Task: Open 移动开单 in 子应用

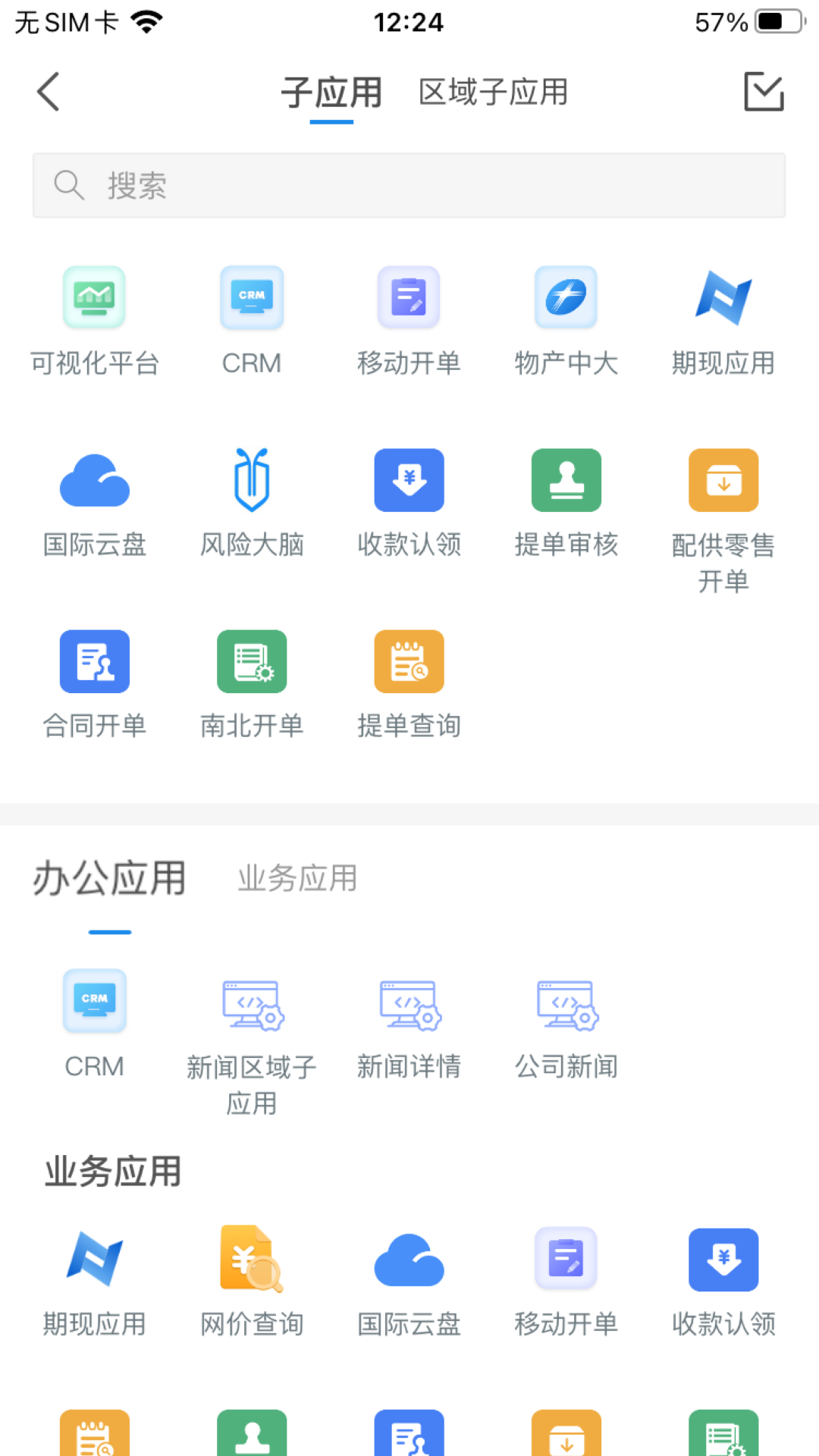Action: click(x=409, y=318)
